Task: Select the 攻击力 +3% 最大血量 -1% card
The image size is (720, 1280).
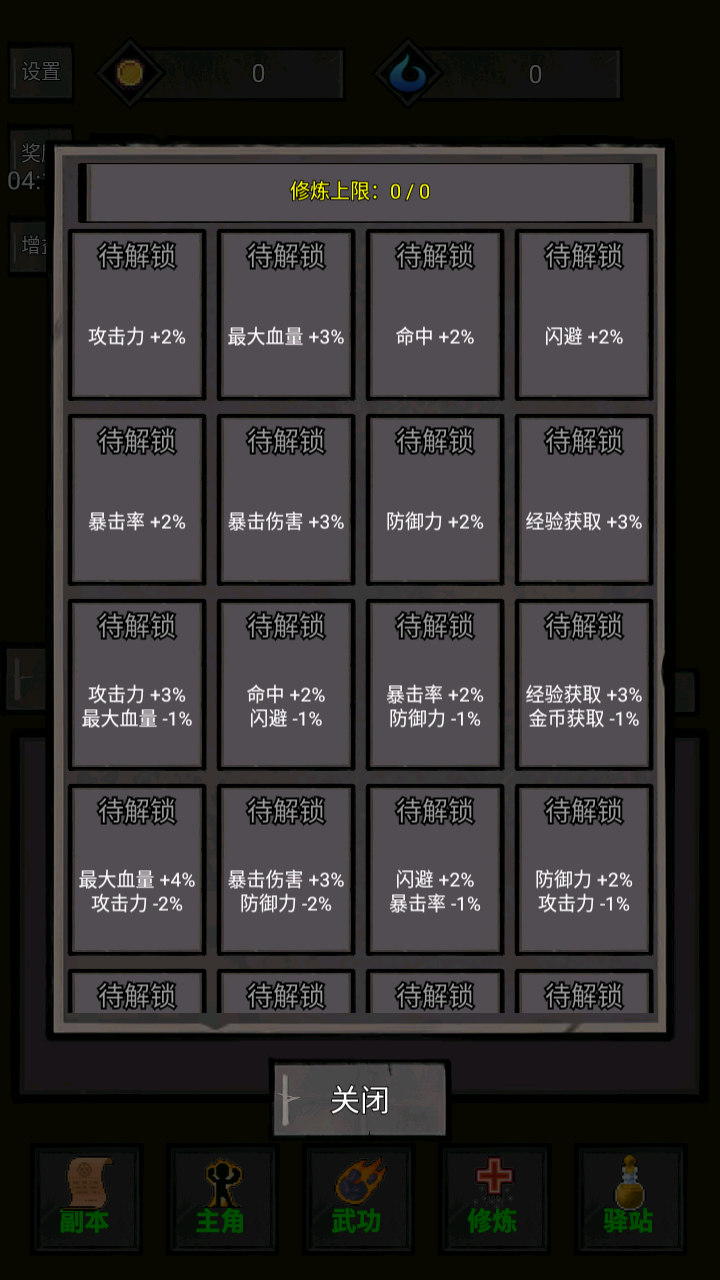Action: 137,685
